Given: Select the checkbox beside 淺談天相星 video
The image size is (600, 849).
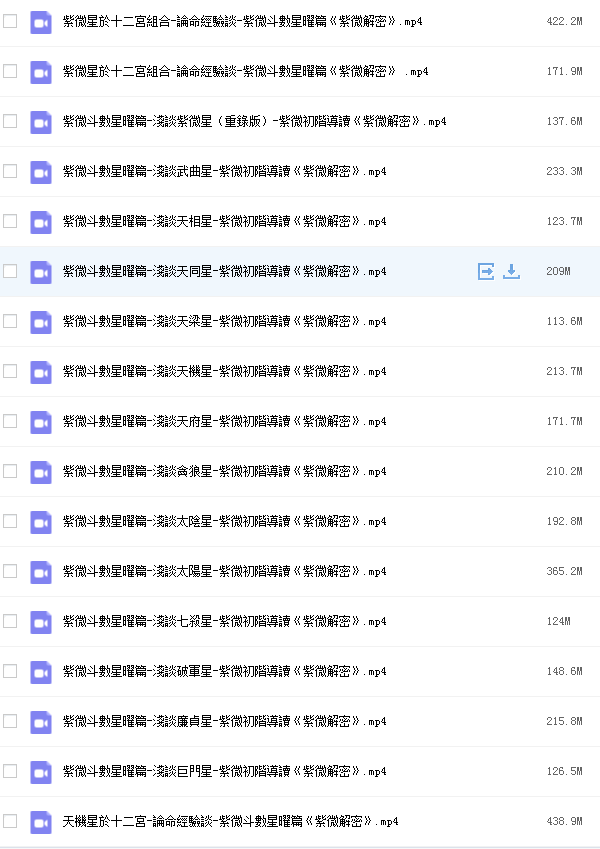Looking at the screenshot, I should 10,221.
